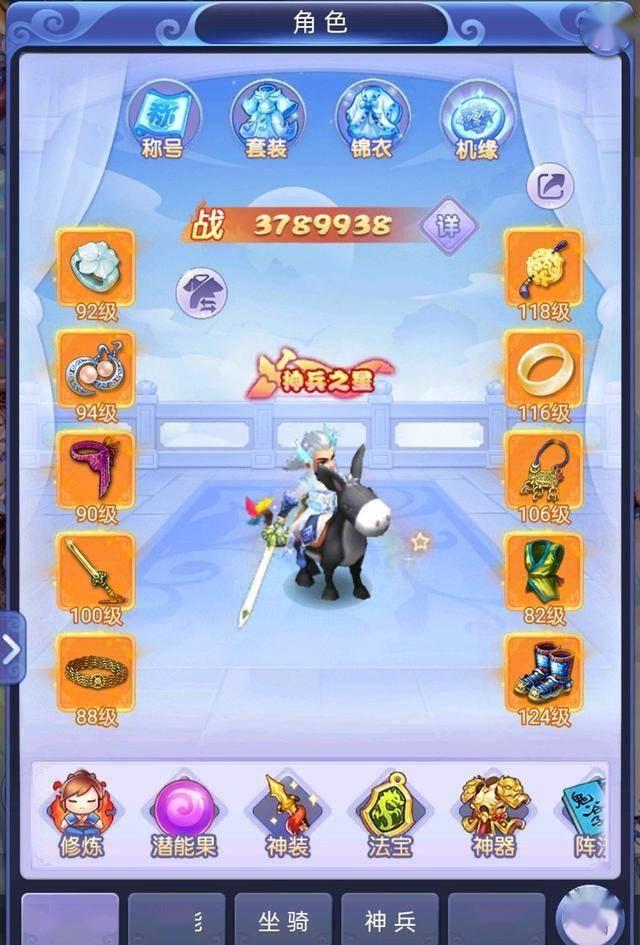
Task: Switch to the 坐骑 mount tab
Action: (284, 921)
